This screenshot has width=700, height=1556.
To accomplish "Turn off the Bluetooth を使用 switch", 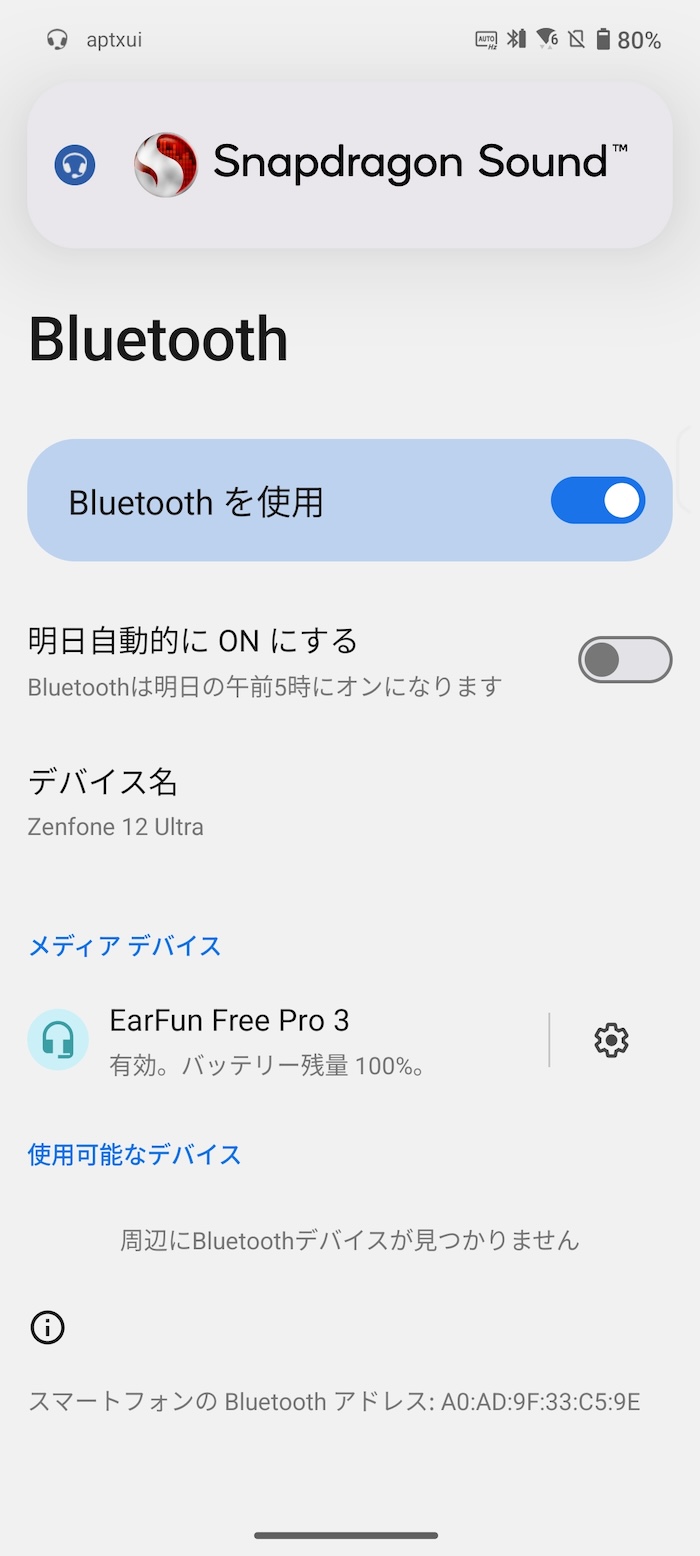I will tap(597, 501).
